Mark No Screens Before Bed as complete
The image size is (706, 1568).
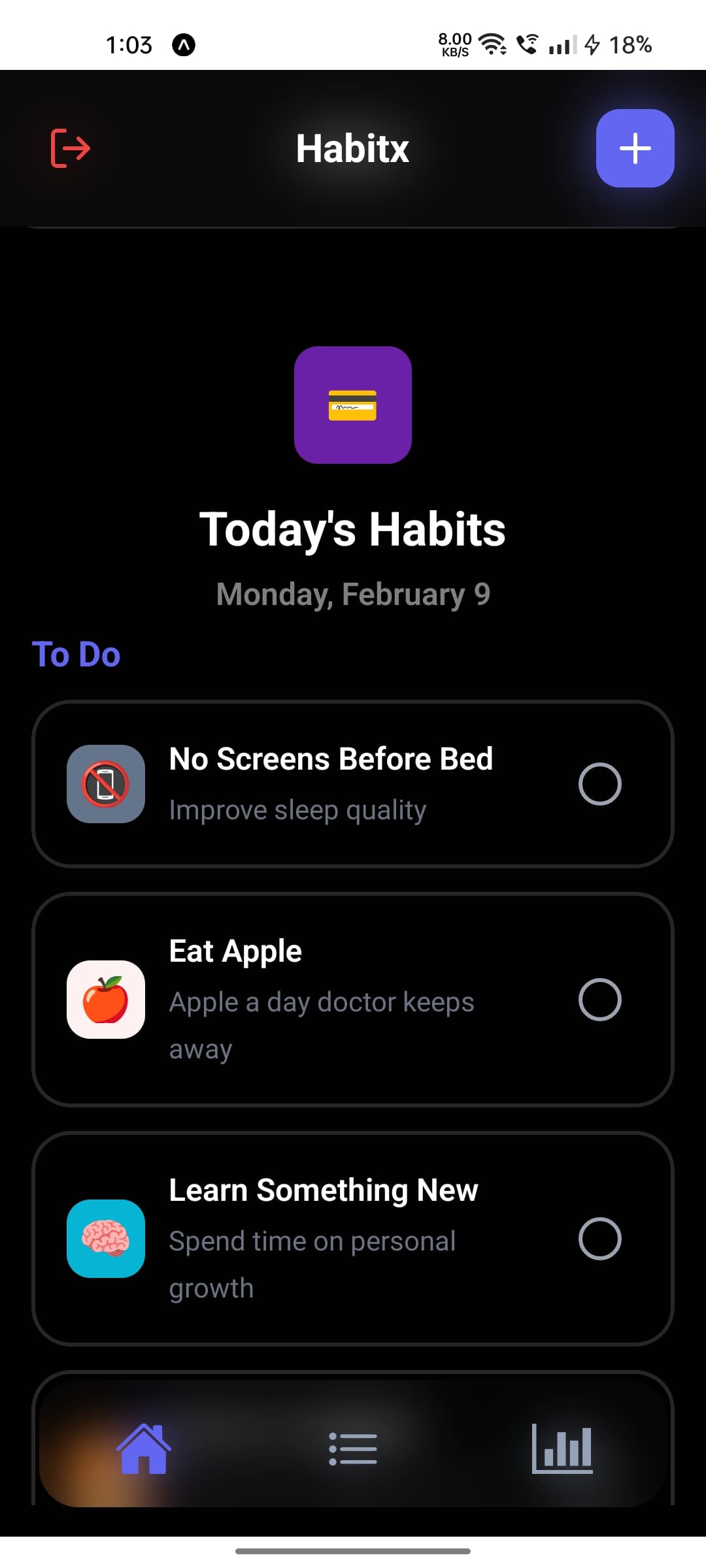(601, 784)
